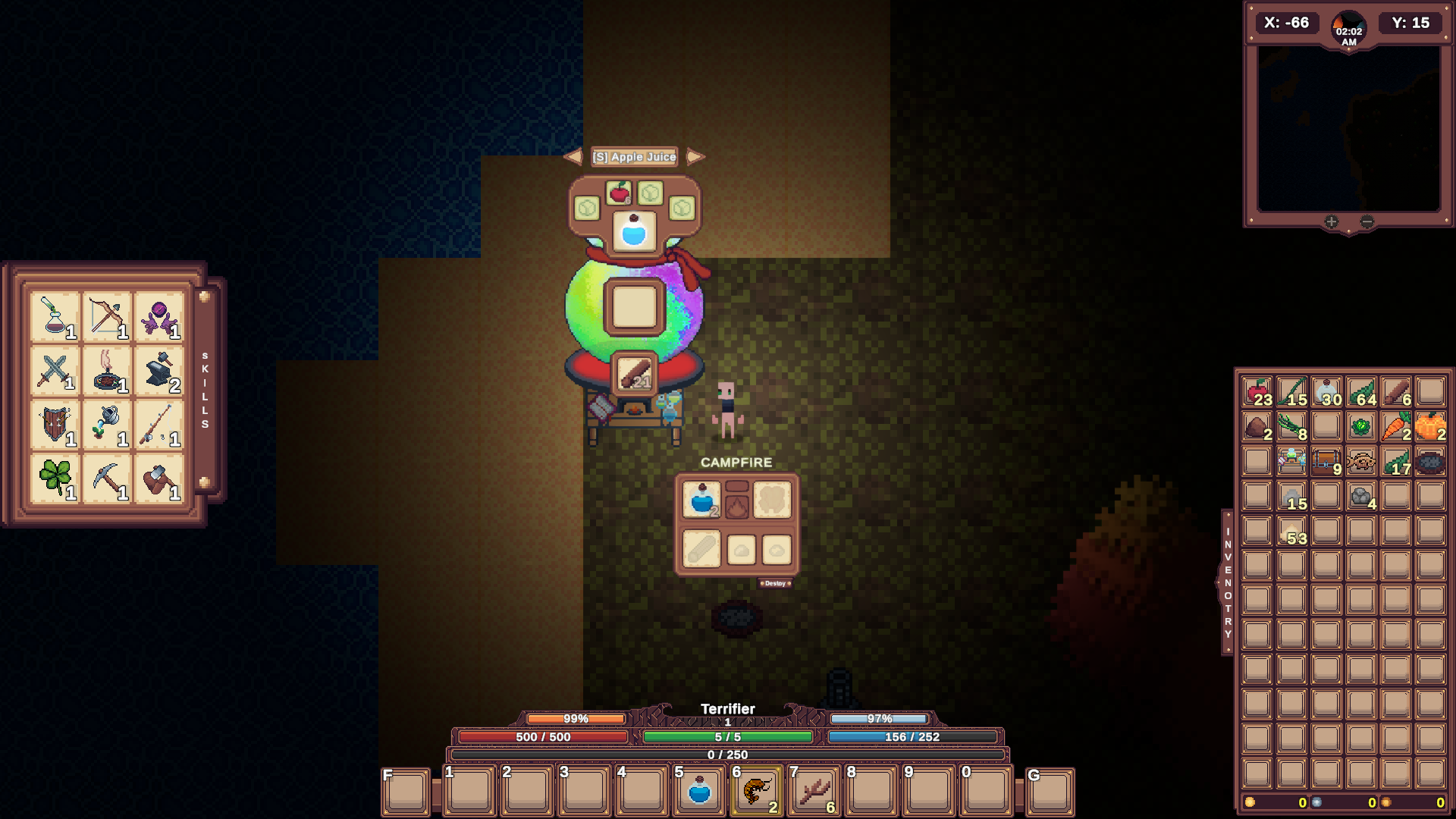Tap the Destroy button under the campfire
Screen dimensions: 1456x819
tap(775, 583)
